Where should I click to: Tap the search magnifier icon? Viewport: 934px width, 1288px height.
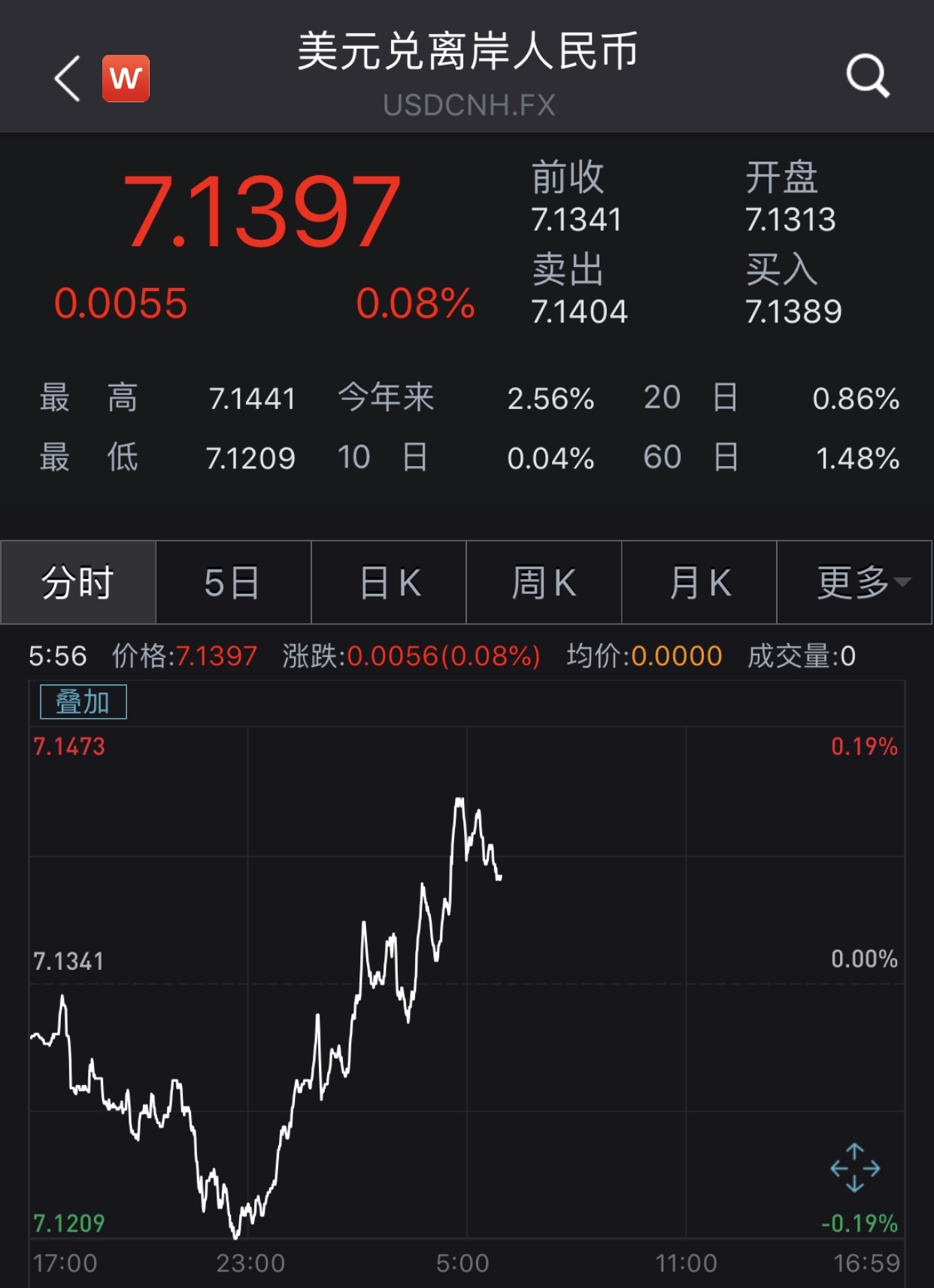point(869,75)
